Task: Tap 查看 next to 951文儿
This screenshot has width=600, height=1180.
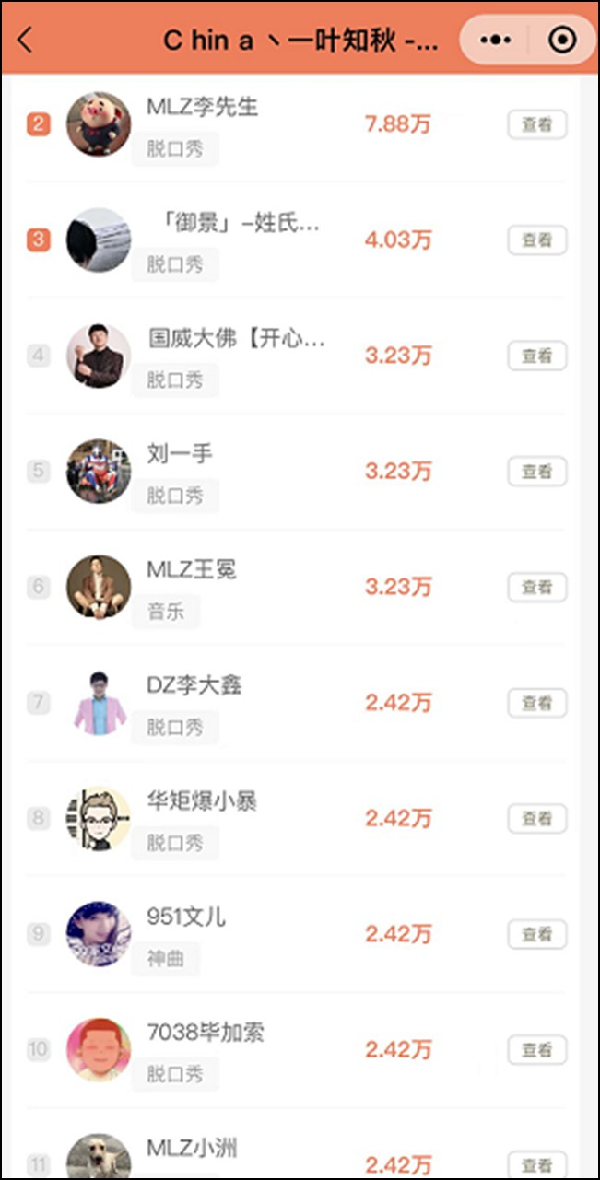Action: [537, 934]
